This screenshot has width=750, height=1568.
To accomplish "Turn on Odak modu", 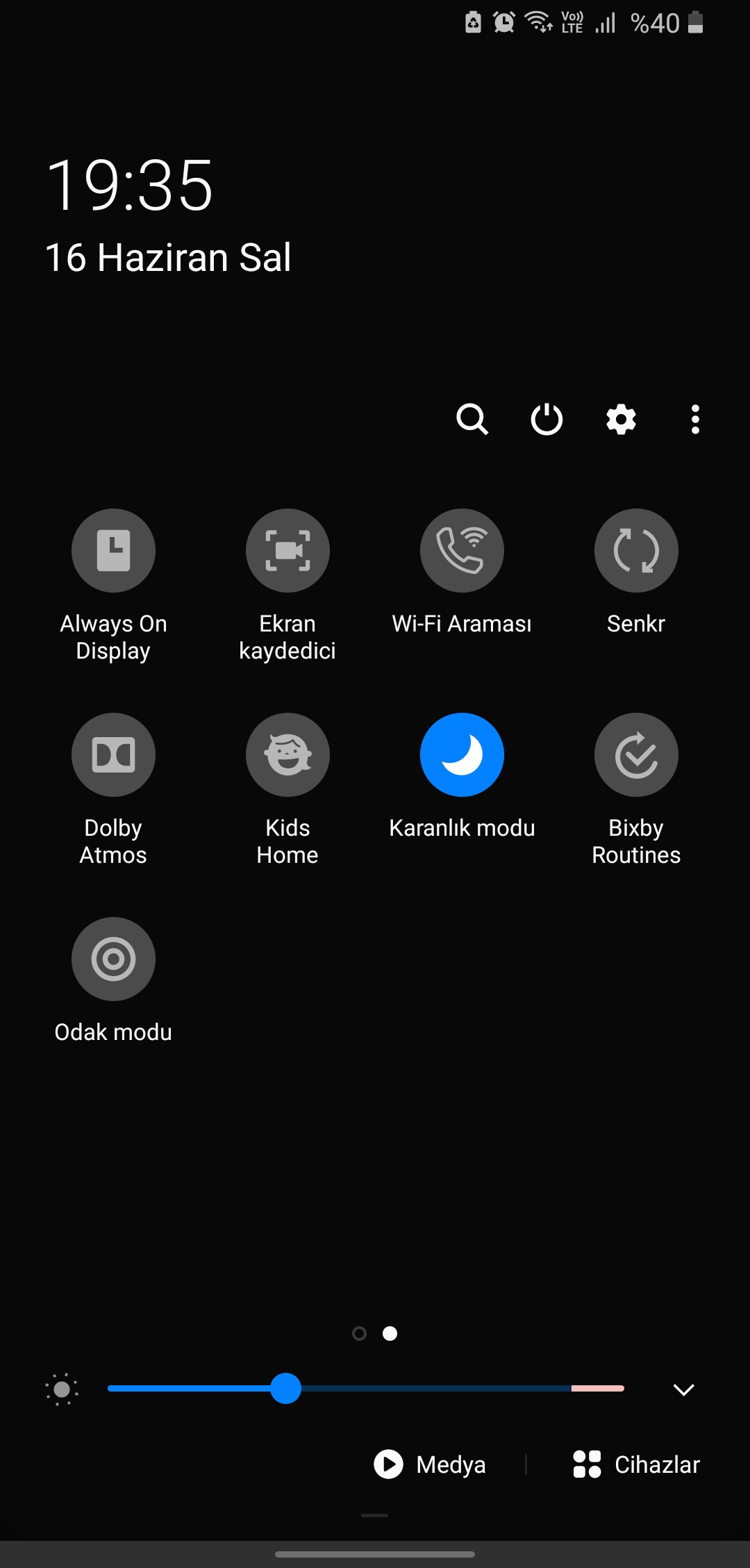I will [x=113, y=959].
